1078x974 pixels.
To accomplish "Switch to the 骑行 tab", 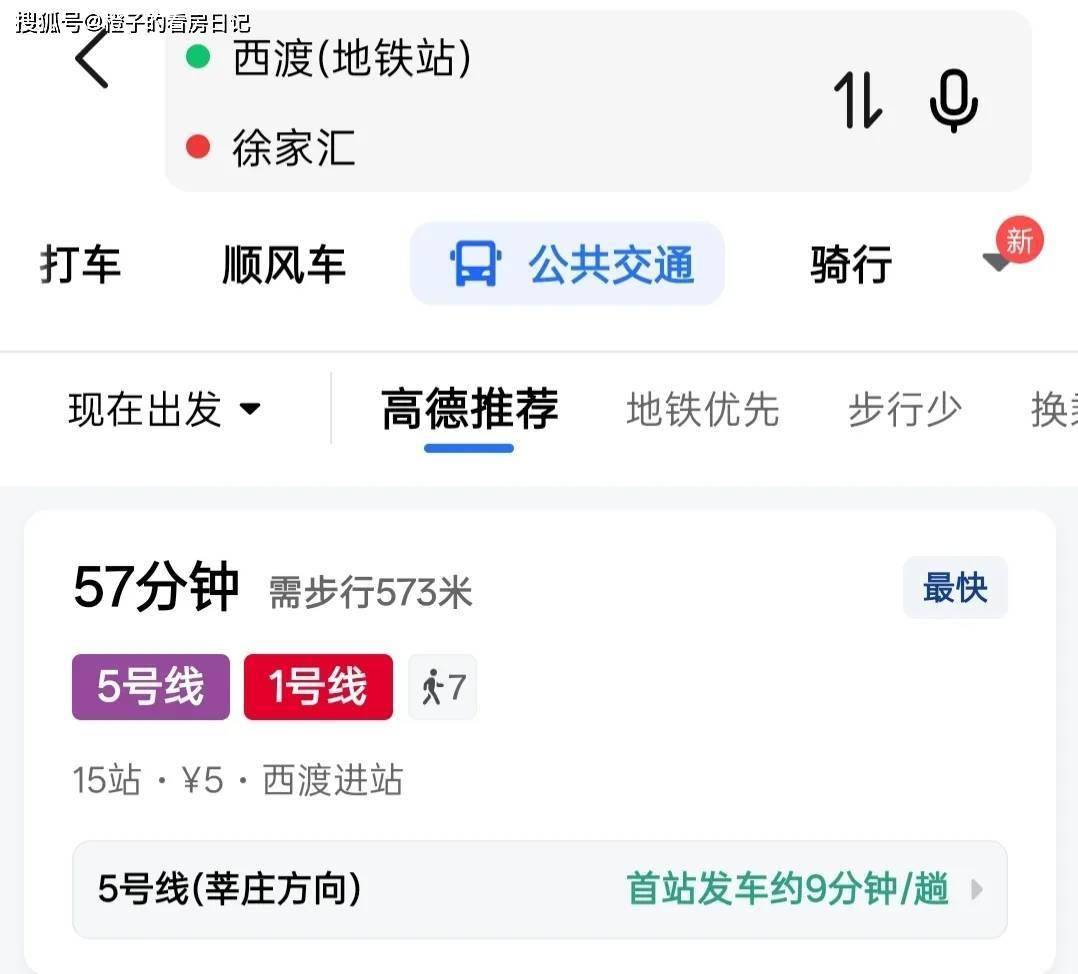I will tap(851, 265).
